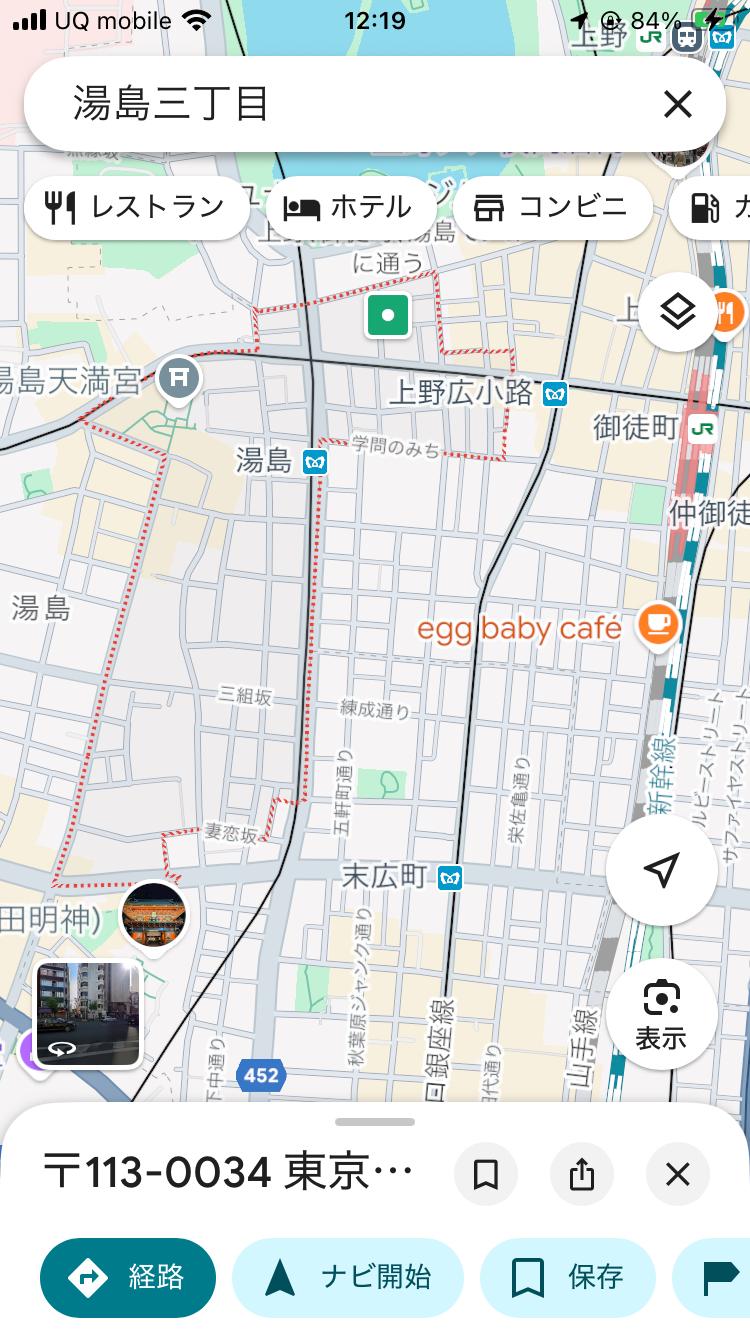Share this 〒113-0034 location
Viewport: 750px width, 1334px height.
tap(582, 1174)
